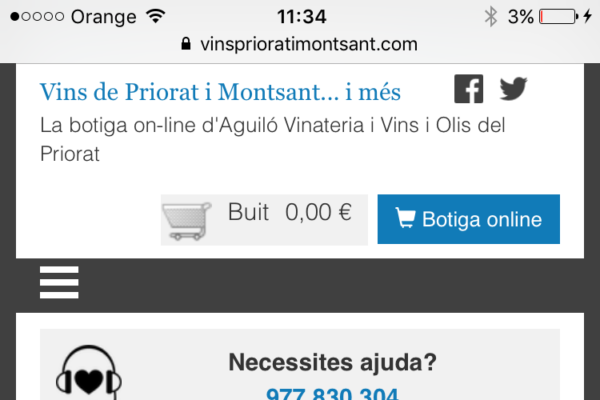Image resolution: width=600 pixels, height=400 pixels.
Task: Open Vins de Priorat i Montsant link
Action: tap(220, 93)
